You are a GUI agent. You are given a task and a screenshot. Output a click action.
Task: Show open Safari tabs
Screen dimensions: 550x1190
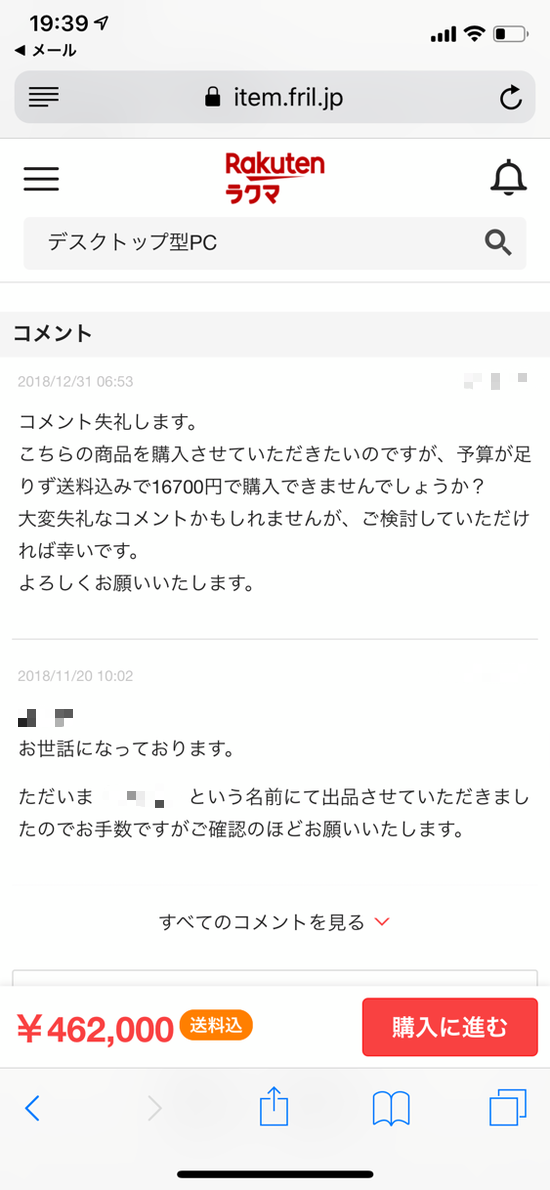coord(508,1108)
